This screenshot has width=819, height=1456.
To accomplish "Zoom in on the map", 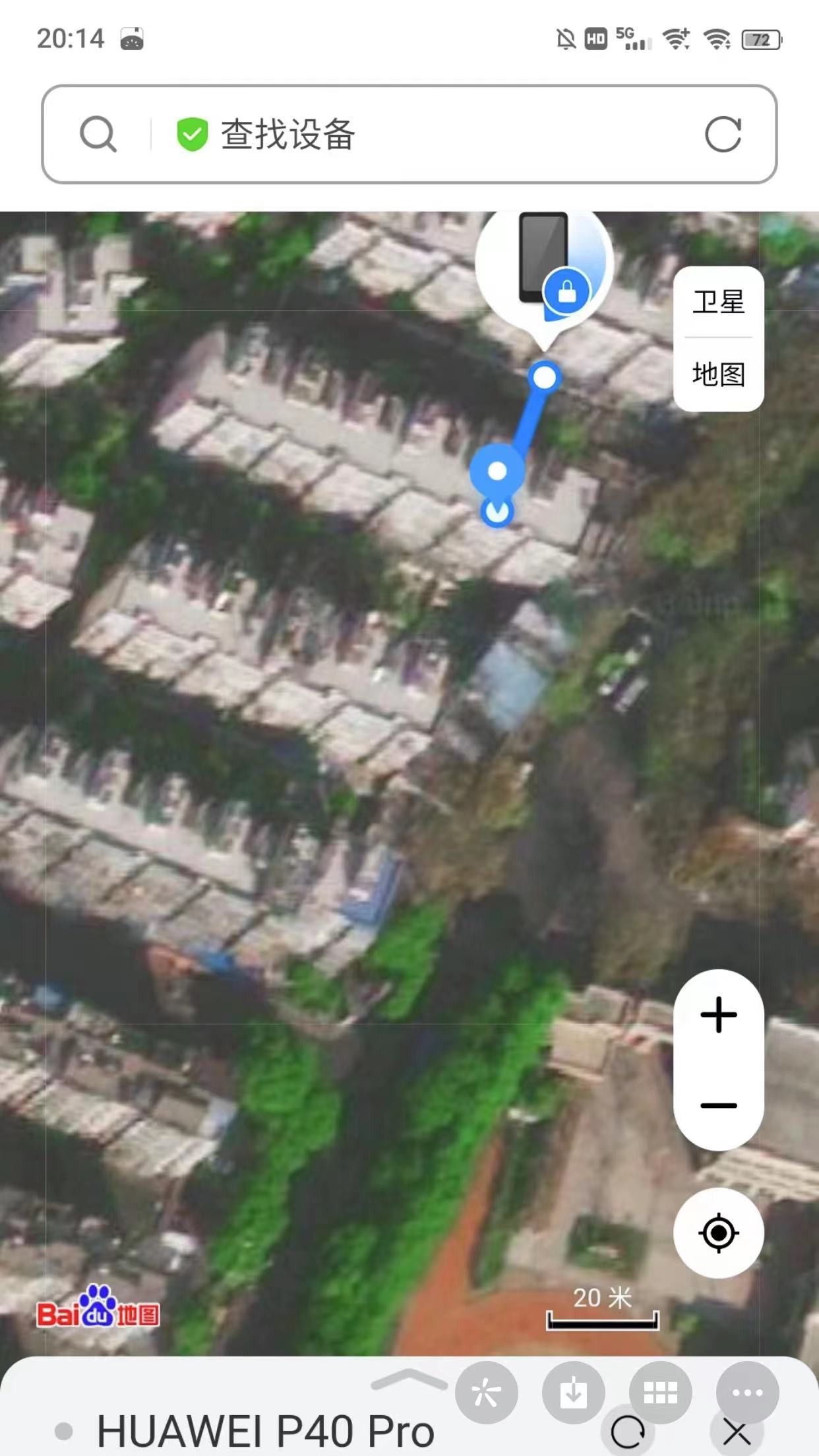I will tap(719, 1014).
